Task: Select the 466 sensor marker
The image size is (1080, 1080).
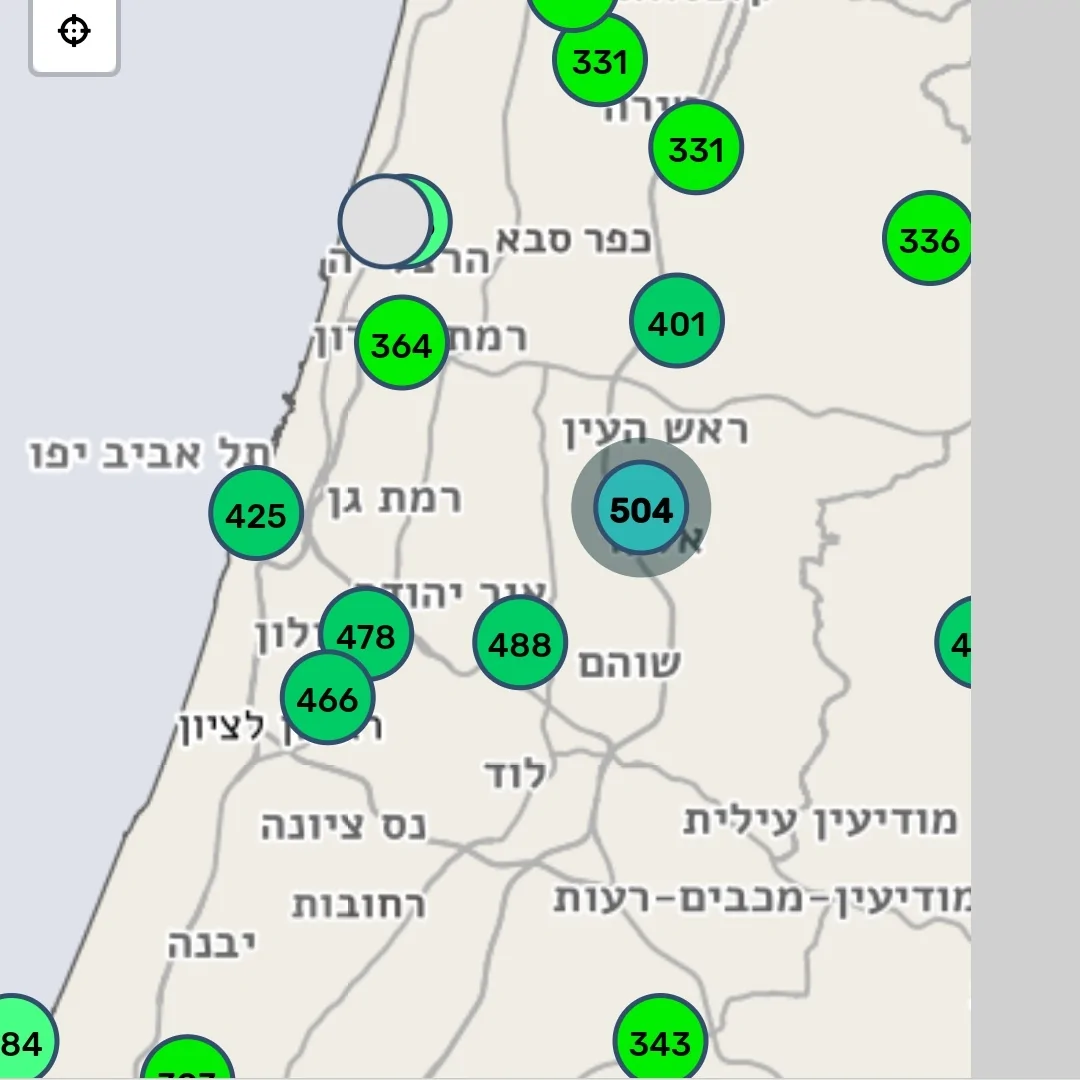Action: click(x=326, y=700)
